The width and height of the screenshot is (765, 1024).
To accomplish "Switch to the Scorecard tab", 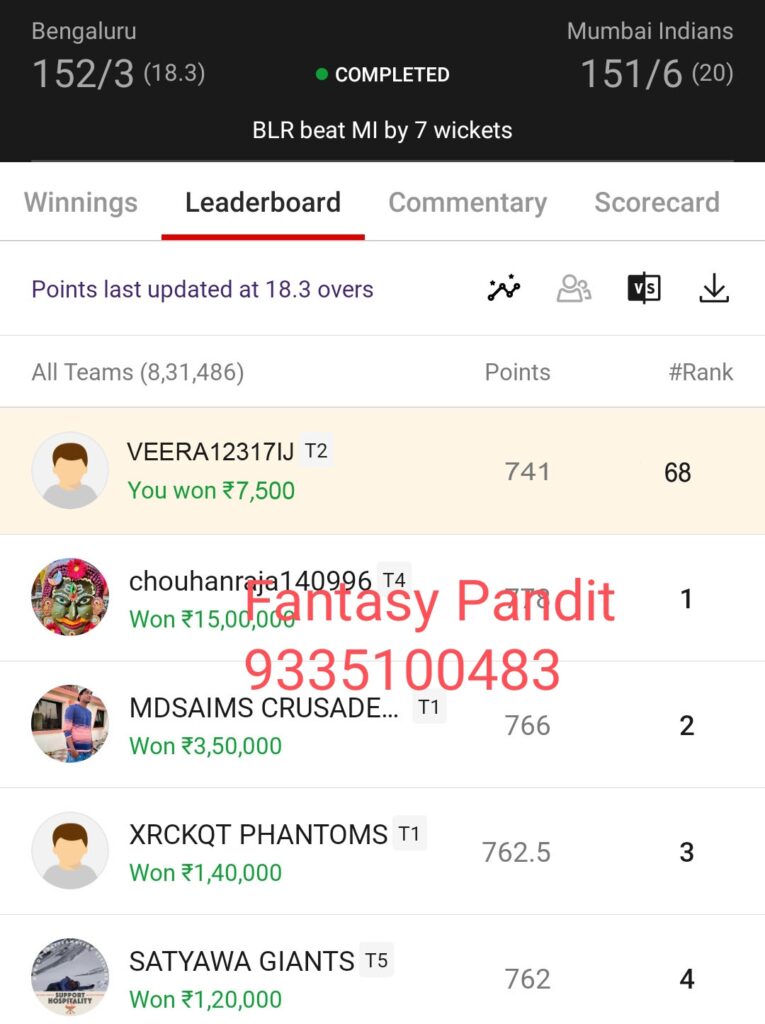I will (656, 202).
